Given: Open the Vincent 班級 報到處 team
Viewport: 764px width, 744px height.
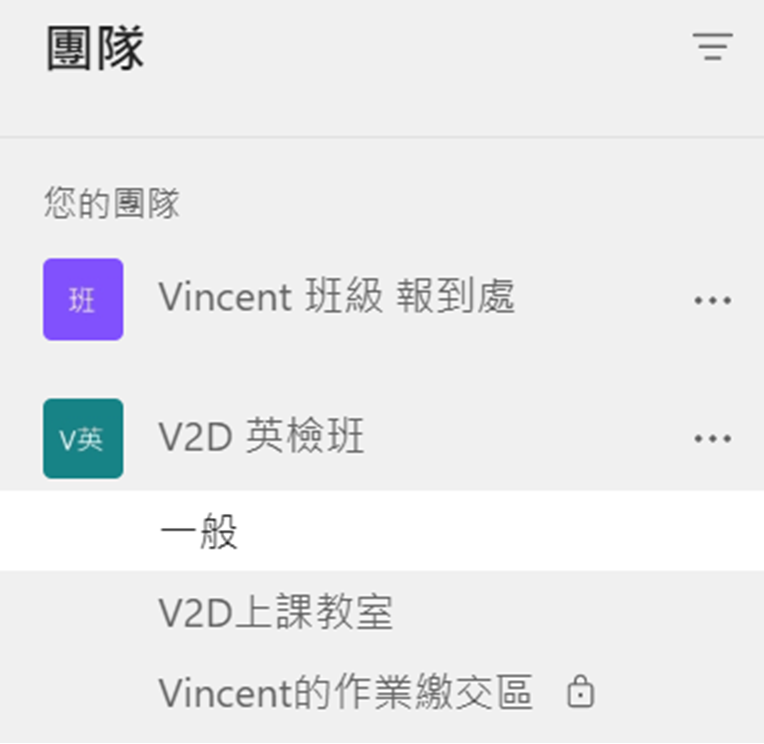Looking at the screenshot, I should [336, 298].
